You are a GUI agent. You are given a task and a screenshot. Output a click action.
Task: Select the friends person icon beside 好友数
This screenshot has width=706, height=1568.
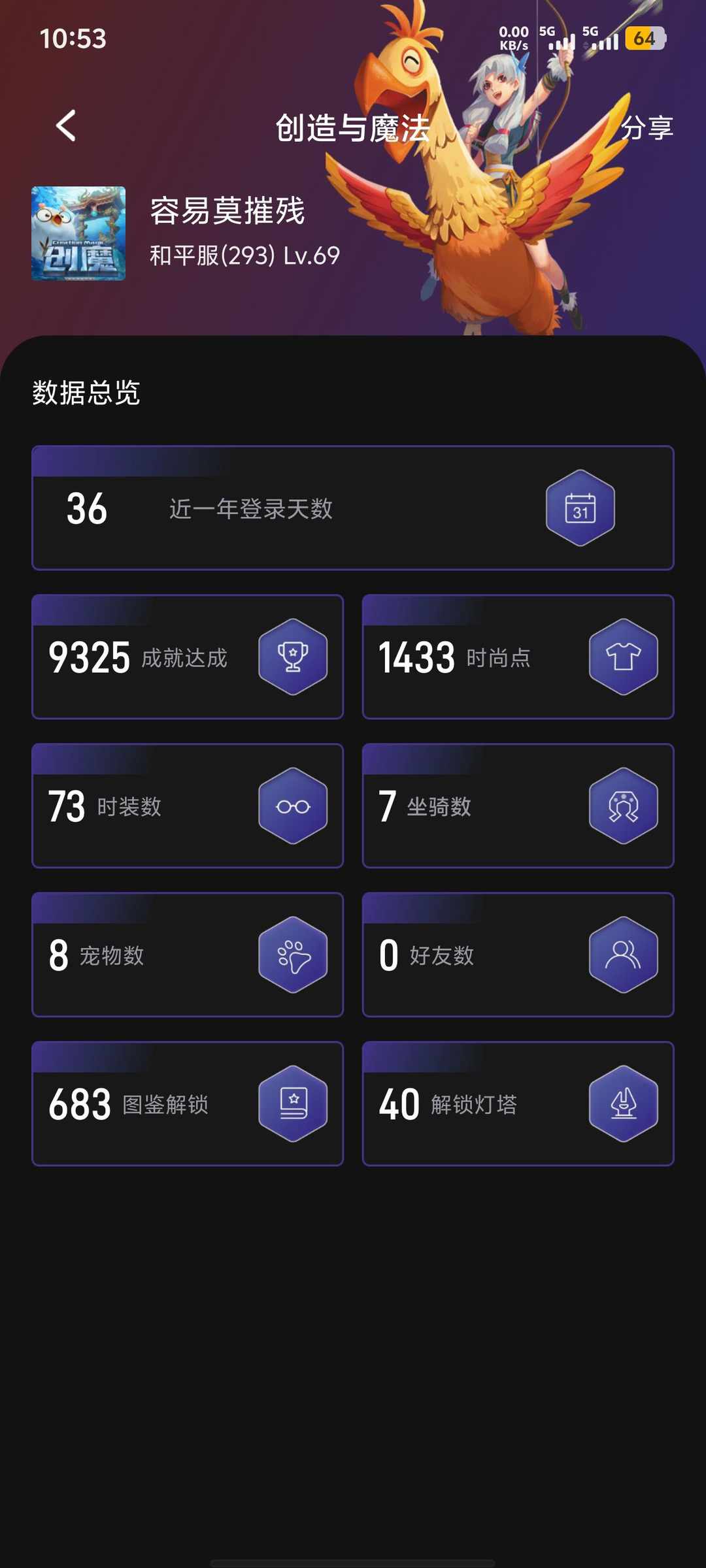[x=624, y=955]
